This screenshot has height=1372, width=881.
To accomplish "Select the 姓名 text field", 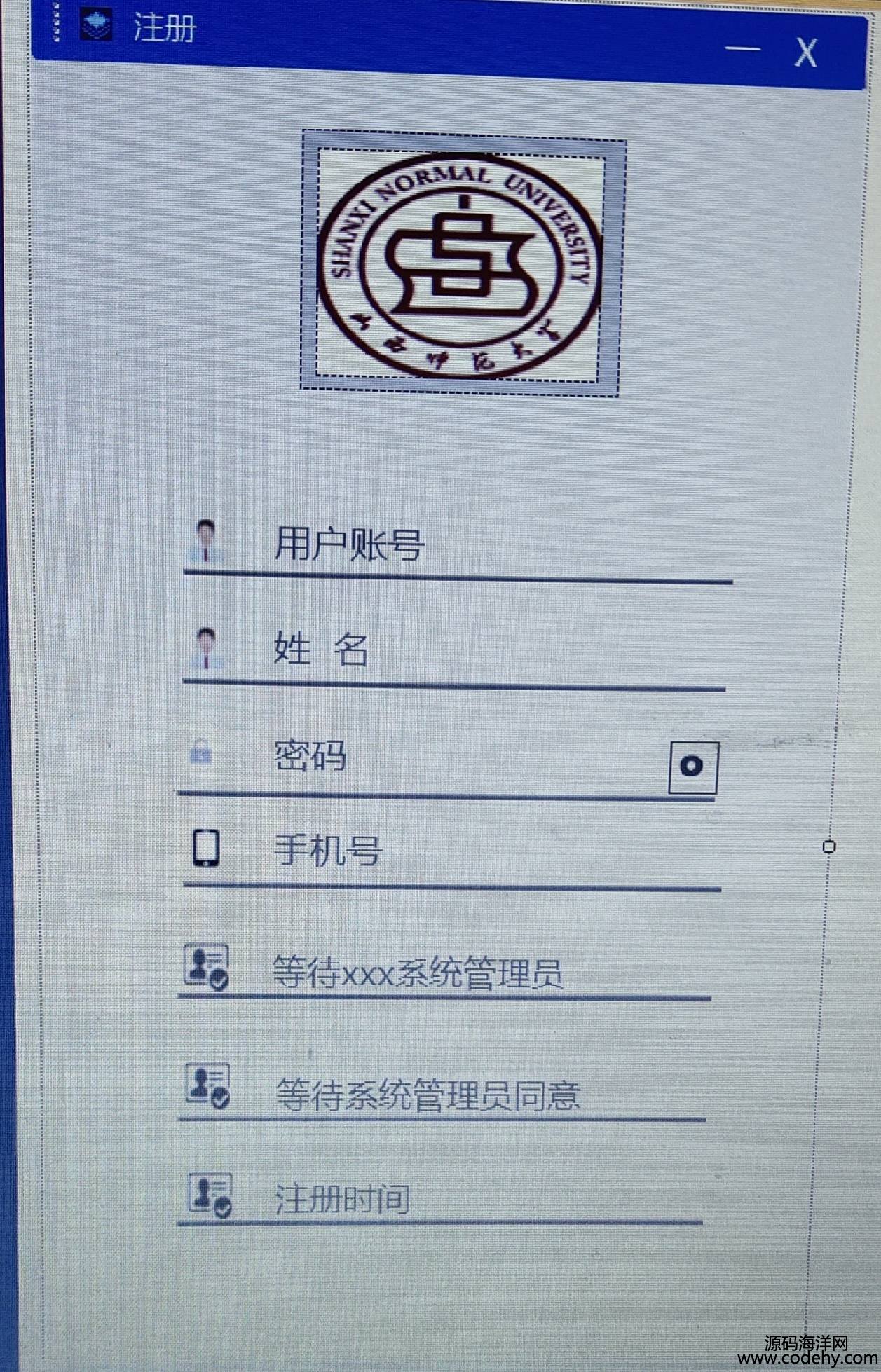I will [491, 650].
